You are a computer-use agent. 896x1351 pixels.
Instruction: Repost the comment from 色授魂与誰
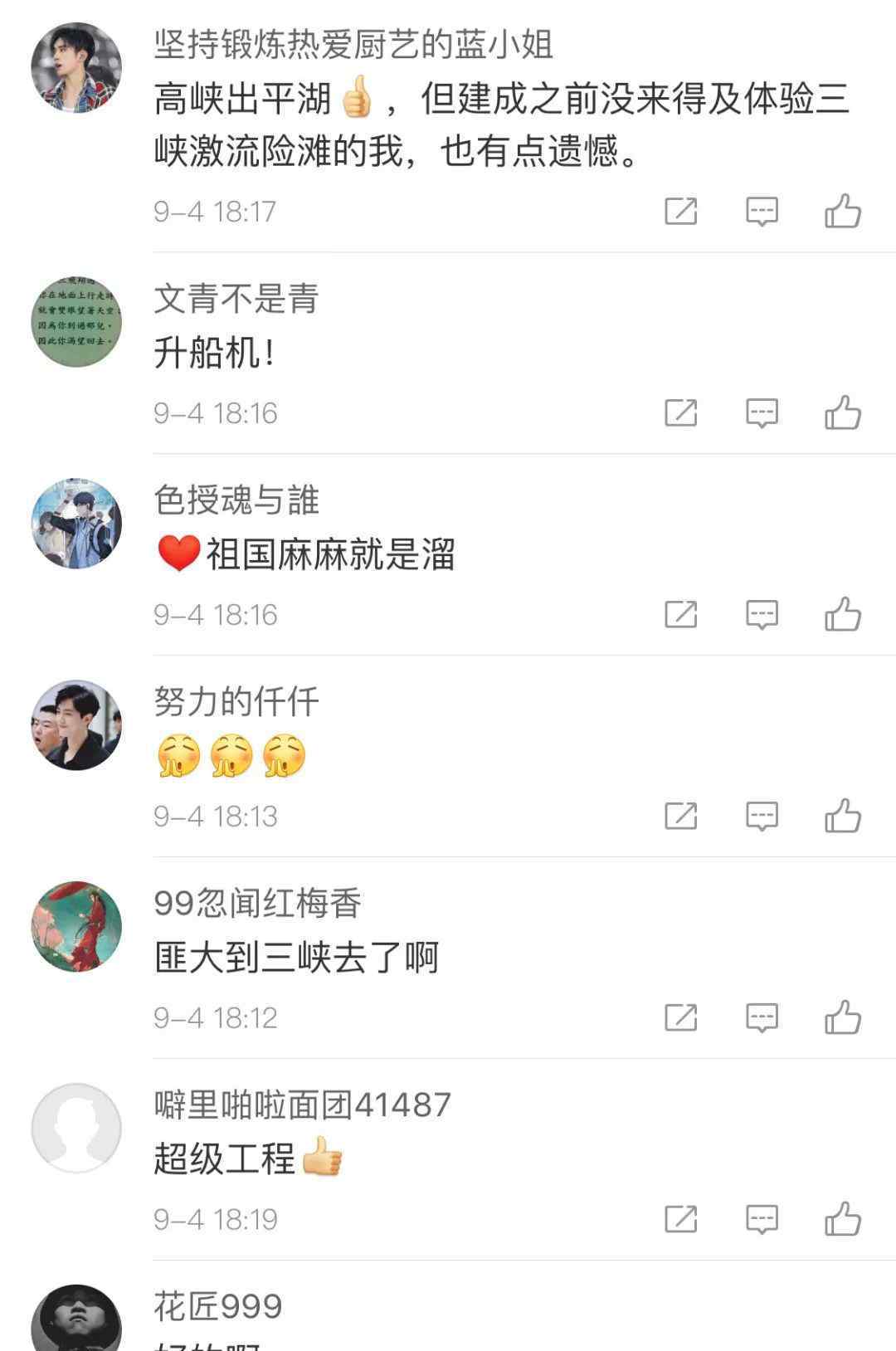click(x=680, y=615)
